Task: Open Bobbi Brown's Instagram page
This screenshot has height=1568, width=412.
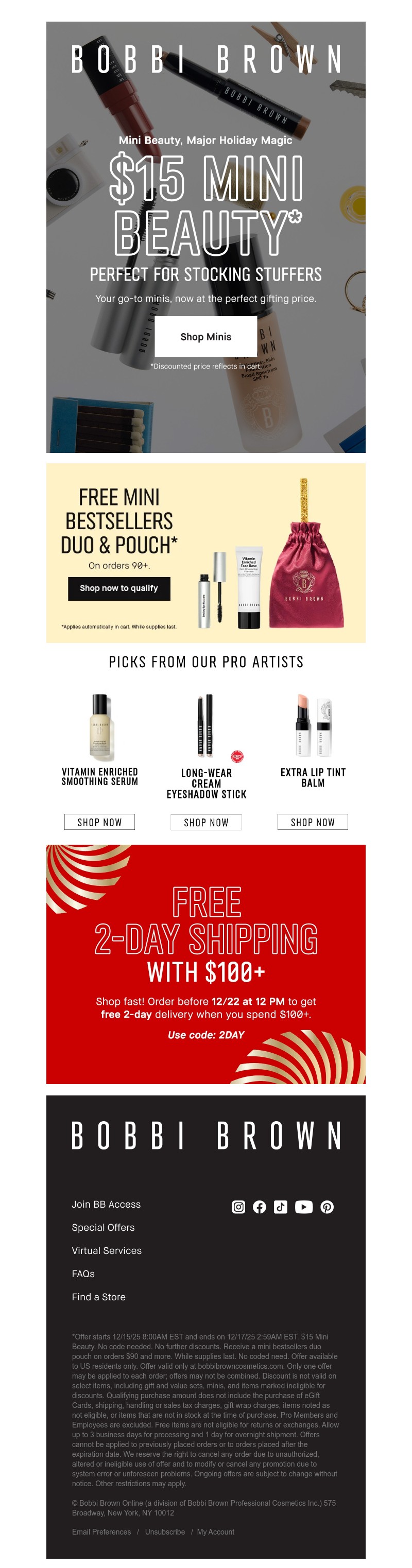Action: click(238, 1207)
